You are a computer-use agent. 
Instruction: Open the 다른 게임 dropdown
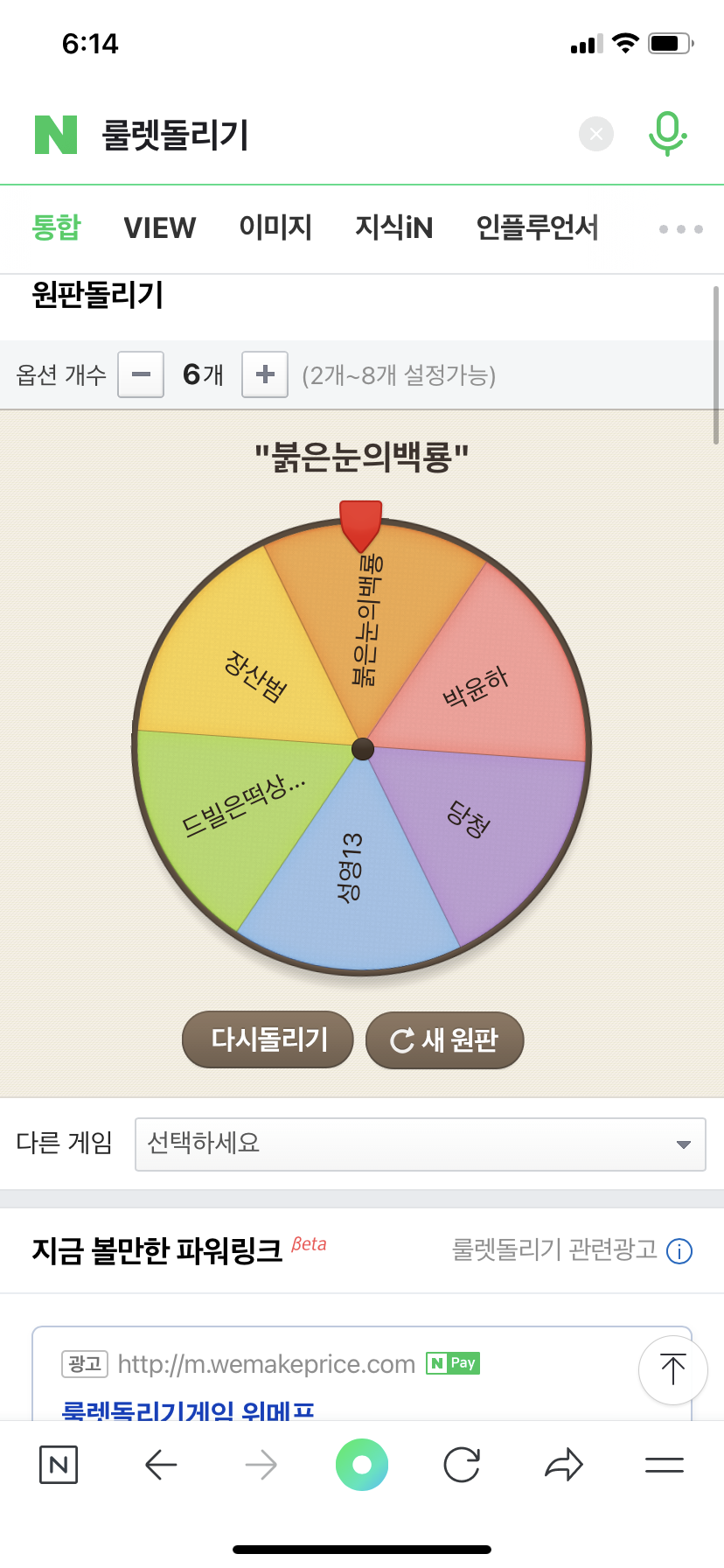pos(420,1144)
